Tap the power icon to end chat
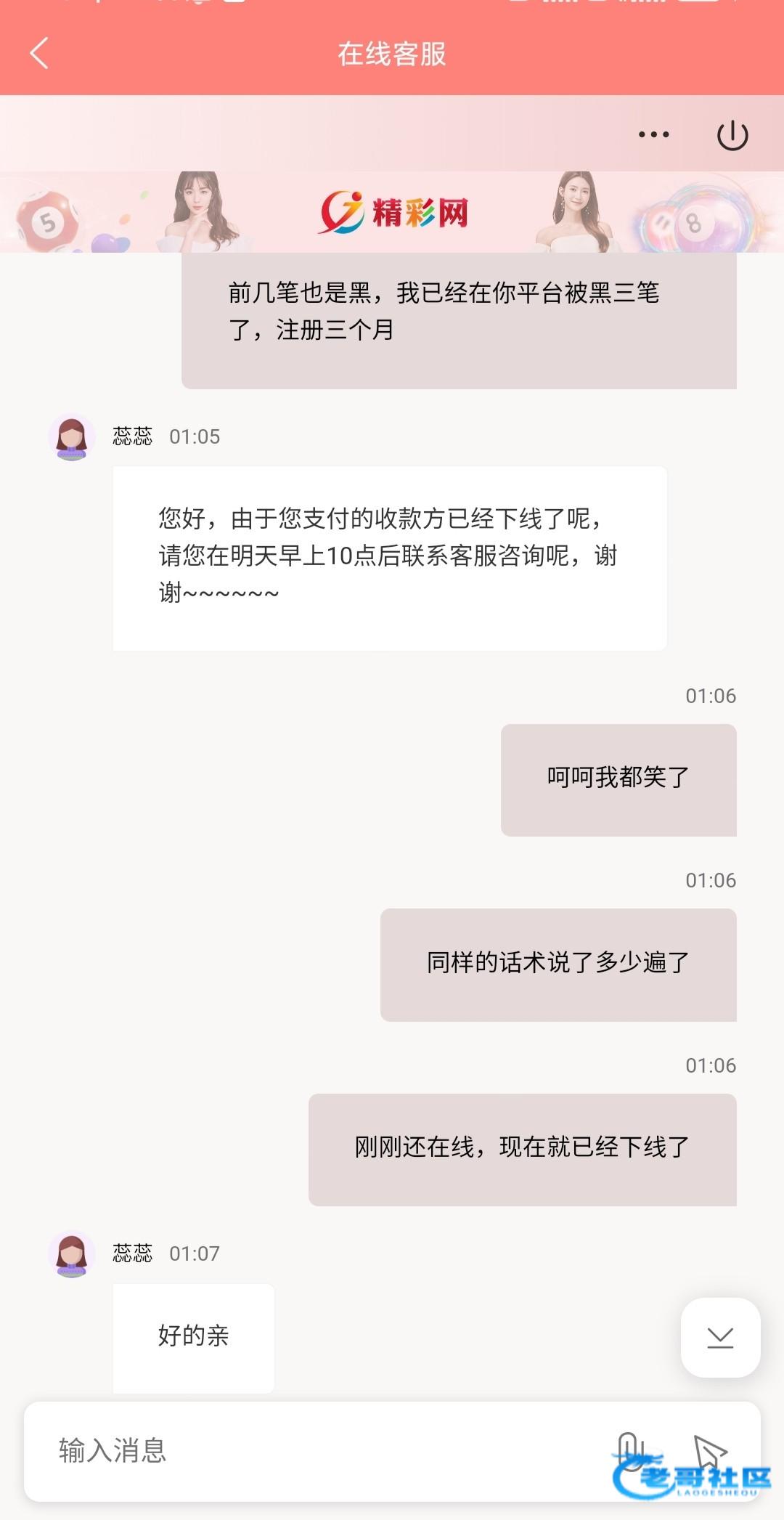784x1520 pixels. tap(732, 136)
